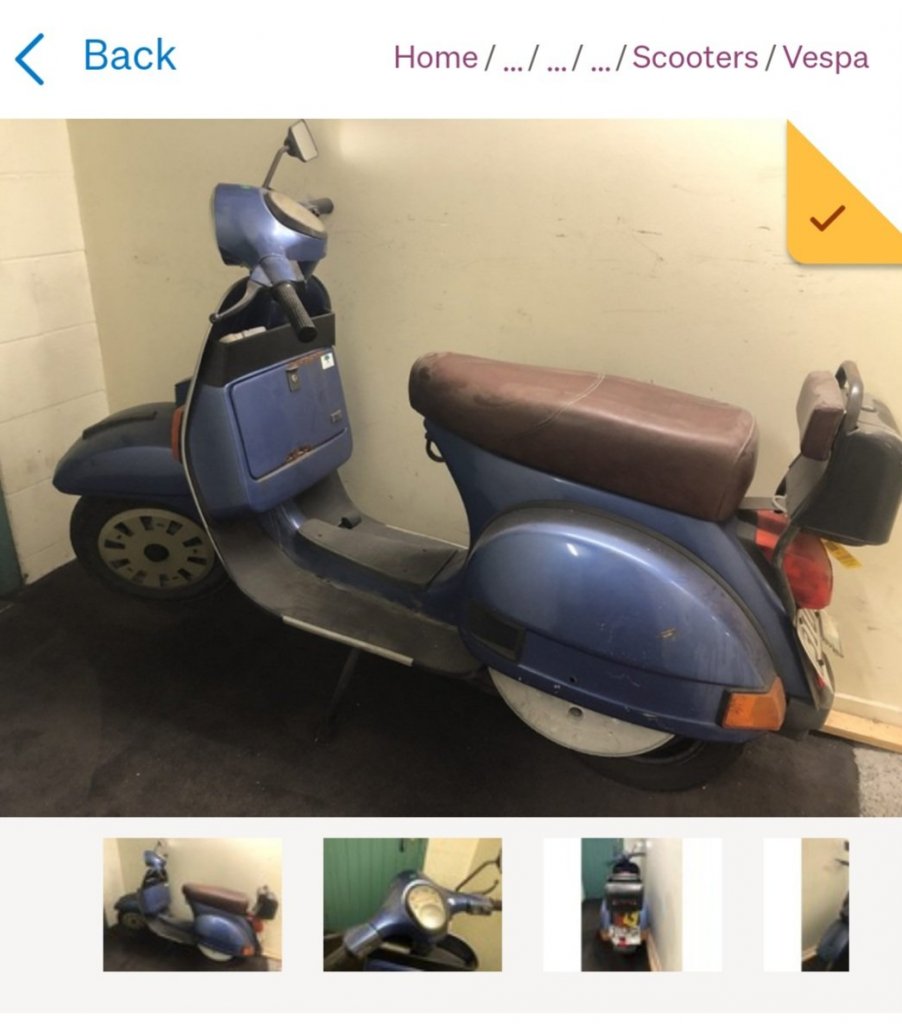Select the first thumbnail showing scooter side view
Viewport: 902px width, 1024px height.
pyautogui.click(x=192, y=904)
